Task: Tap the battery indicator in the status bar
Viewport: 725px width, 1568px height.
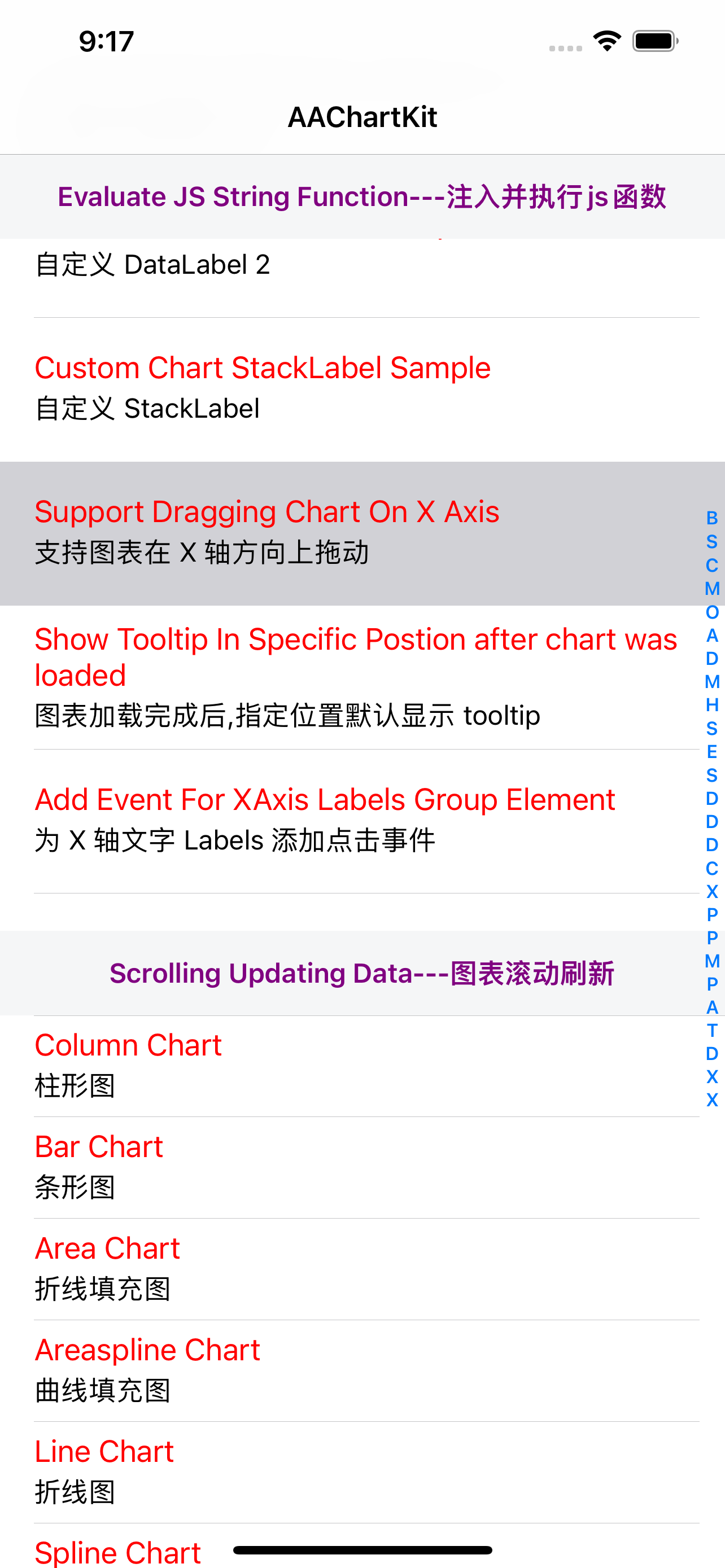Action: coord(653,40)
